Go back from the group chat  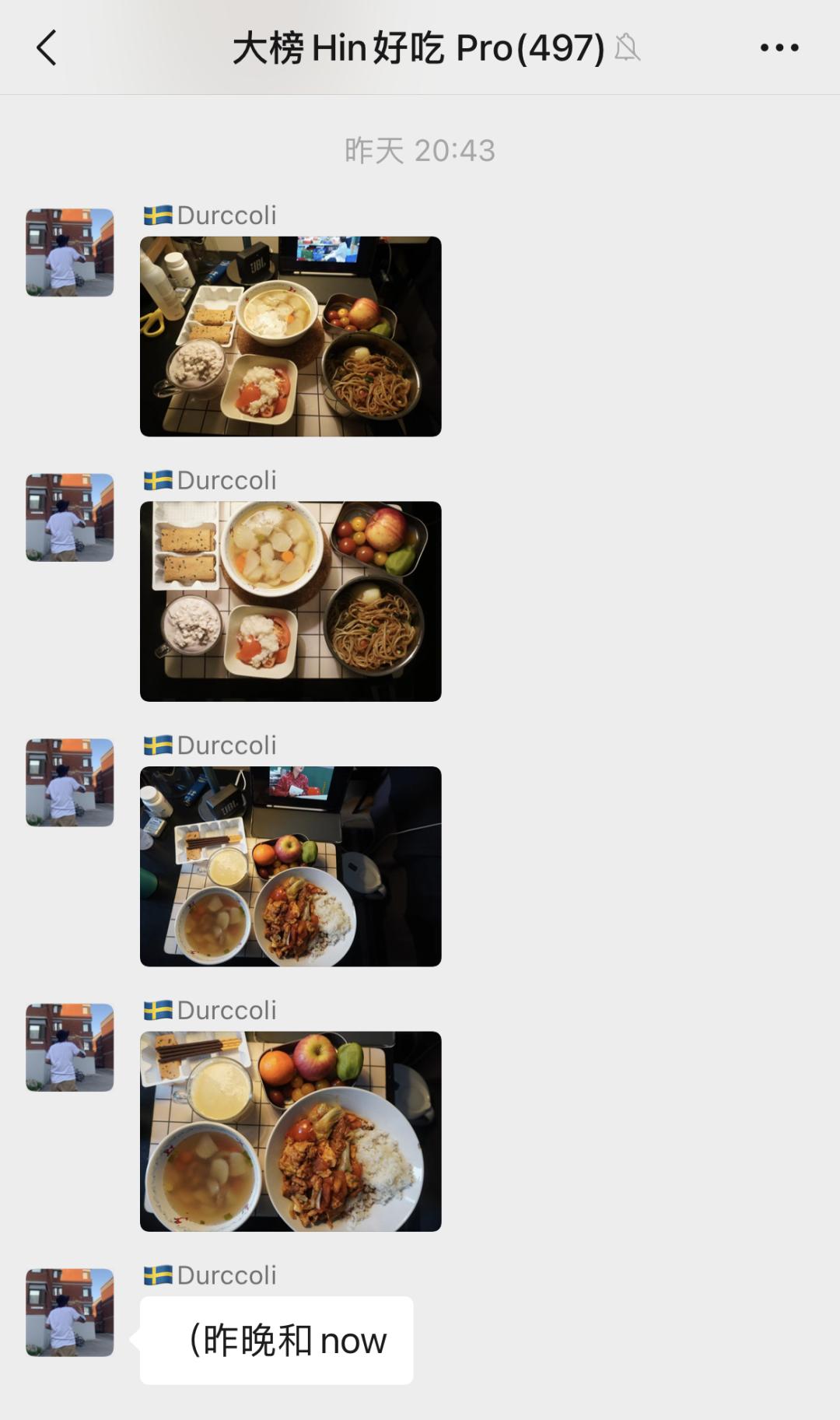click(x=47, y=48)
